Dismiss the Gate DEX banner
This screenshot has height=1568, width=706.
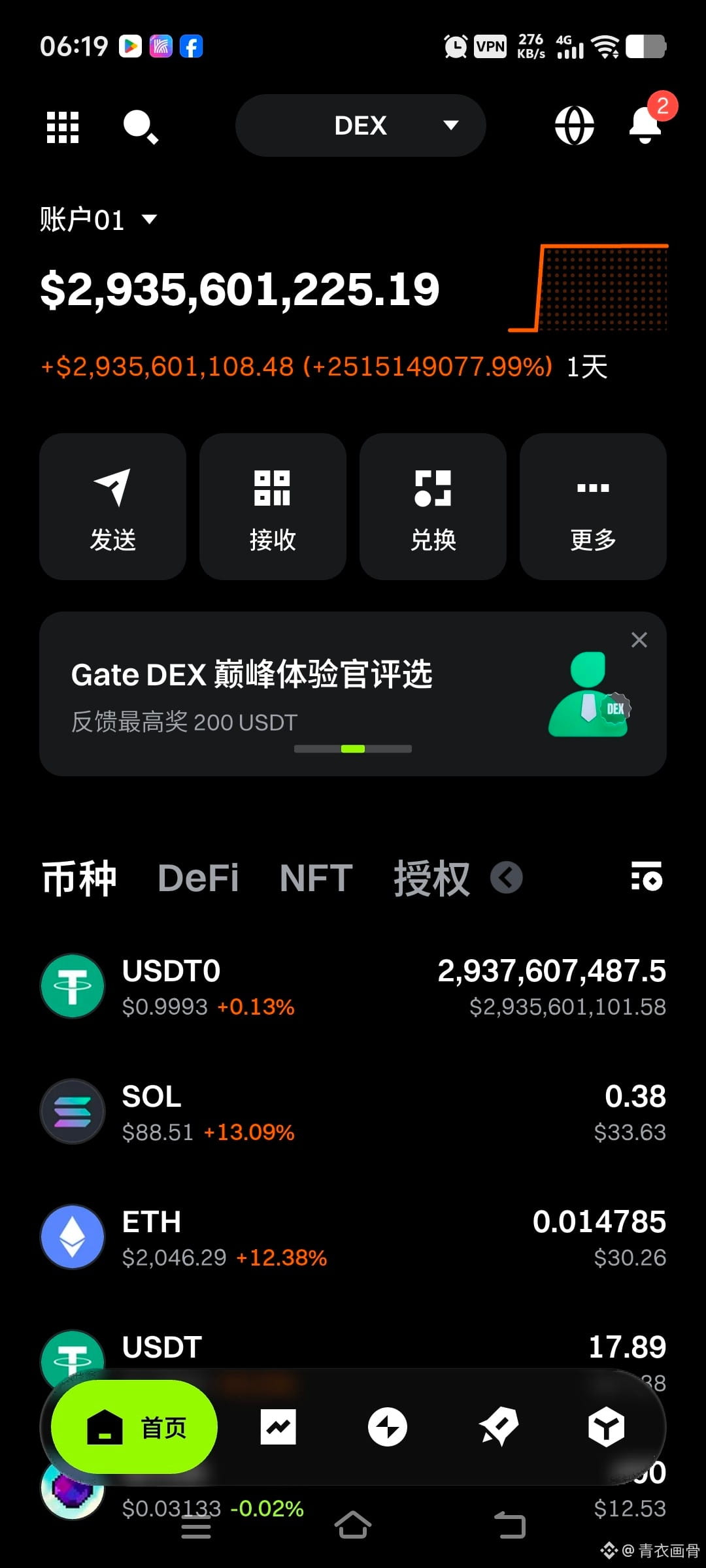[x=639, y=640]
